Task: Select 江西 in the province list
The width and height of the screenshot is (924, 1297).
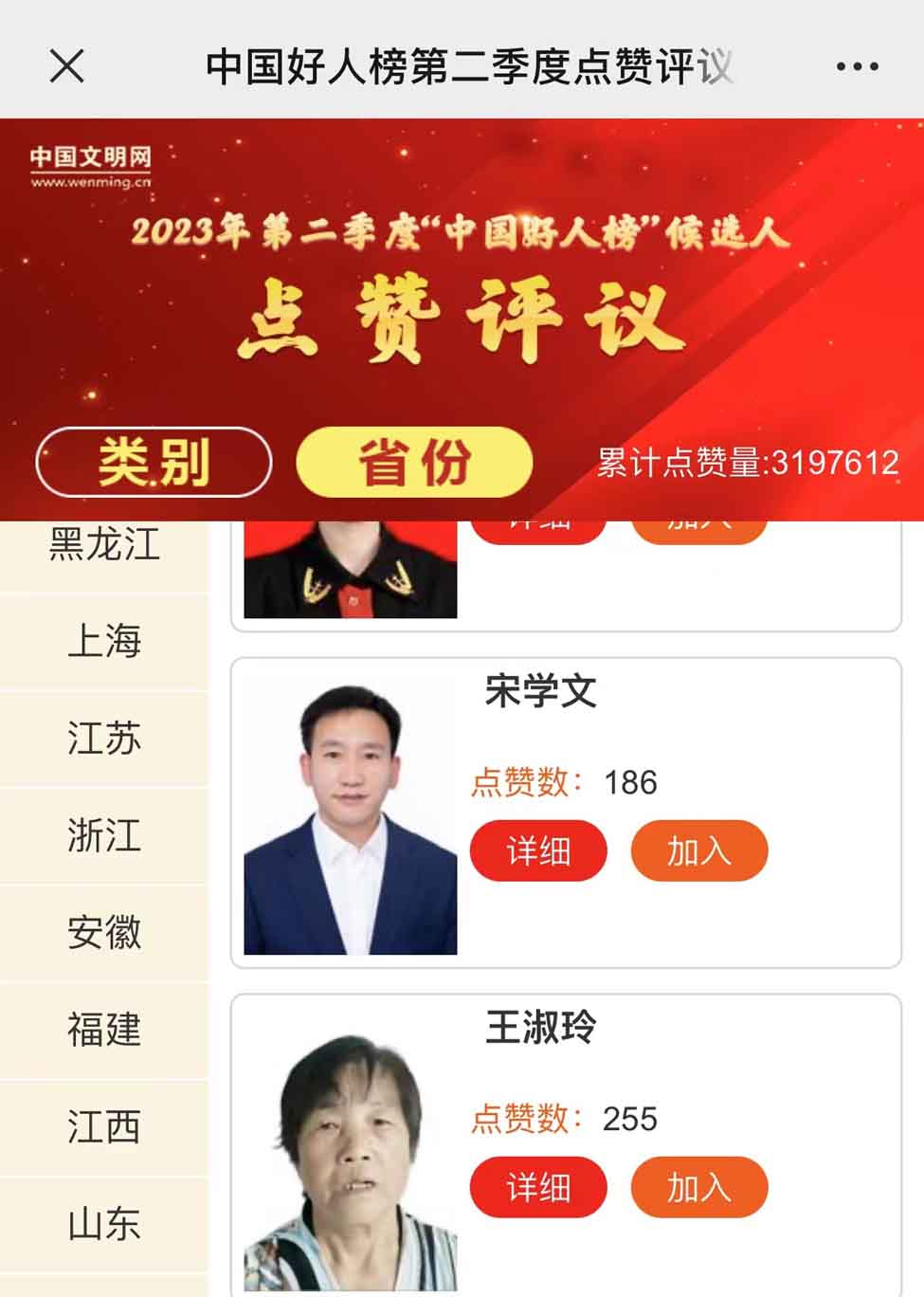Action: pyautogui.click(x=104, y=1127)
